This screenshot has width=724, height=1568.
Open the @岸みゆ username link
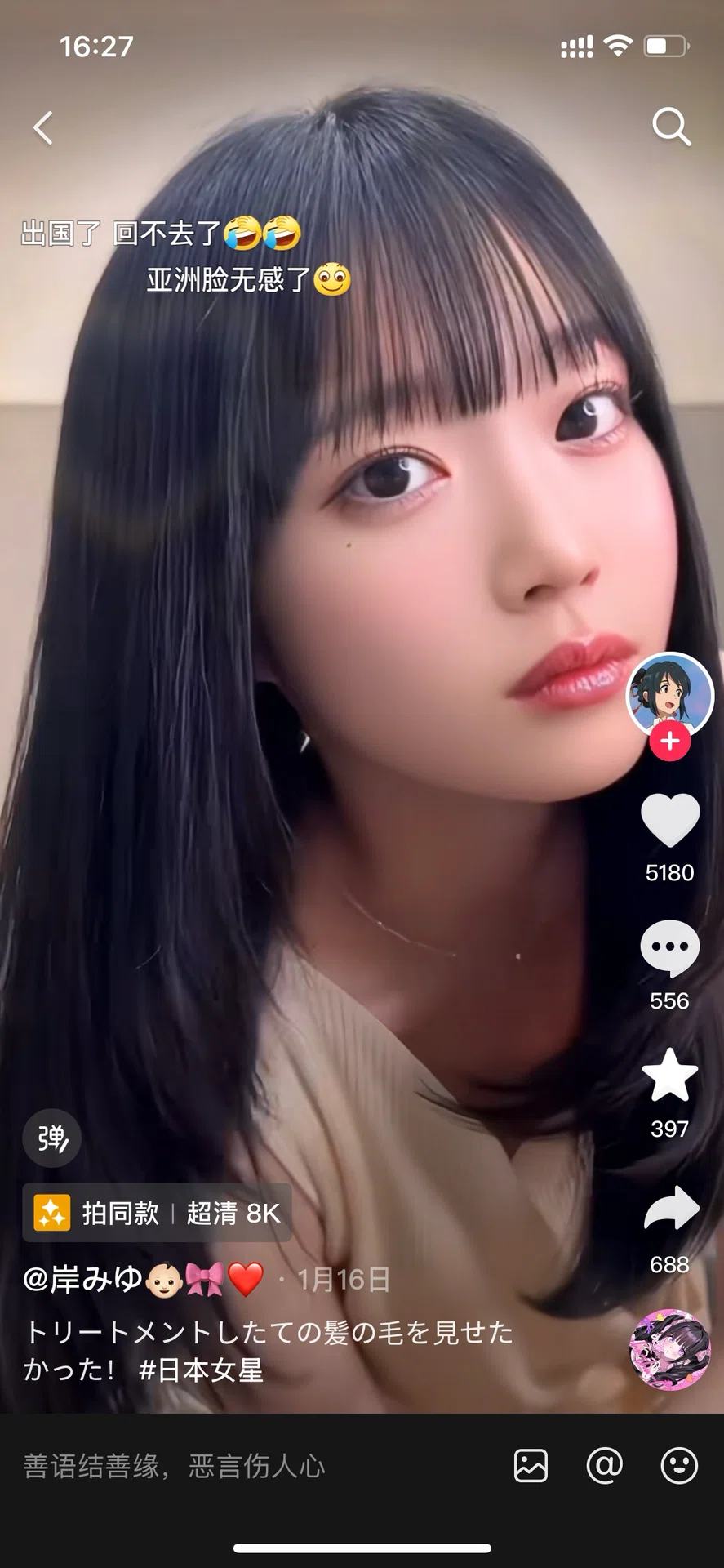pyautogui.click(x=83, y=1279)
